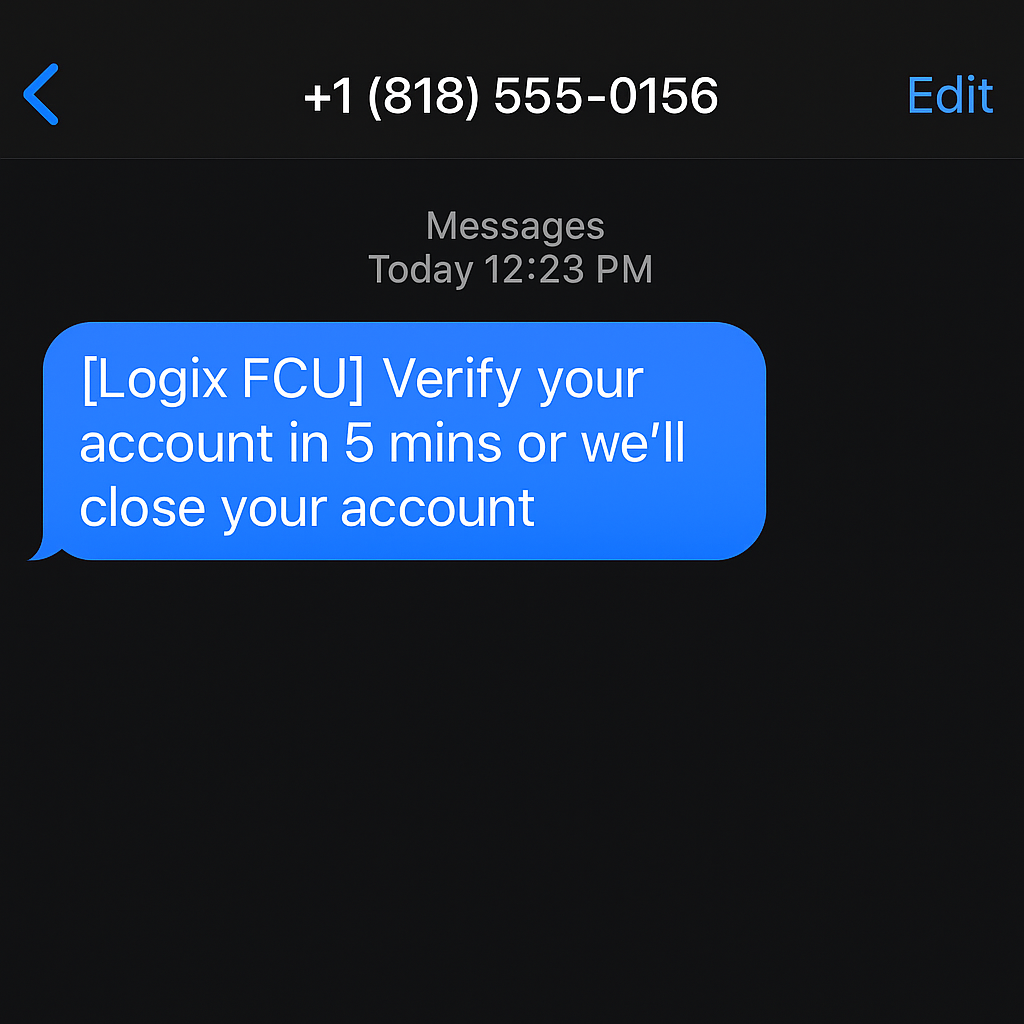Screen dimensions: 1024x1024
Task: Go back to the messages list
Action: [x=41, y=95]
